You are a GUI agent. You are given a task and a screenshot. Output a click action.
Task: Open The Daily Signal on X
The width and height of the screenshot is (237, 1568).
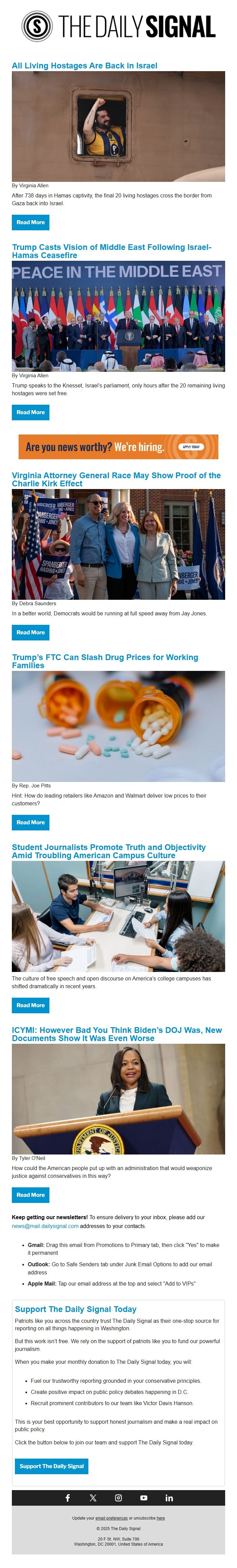pos(93,1498)
